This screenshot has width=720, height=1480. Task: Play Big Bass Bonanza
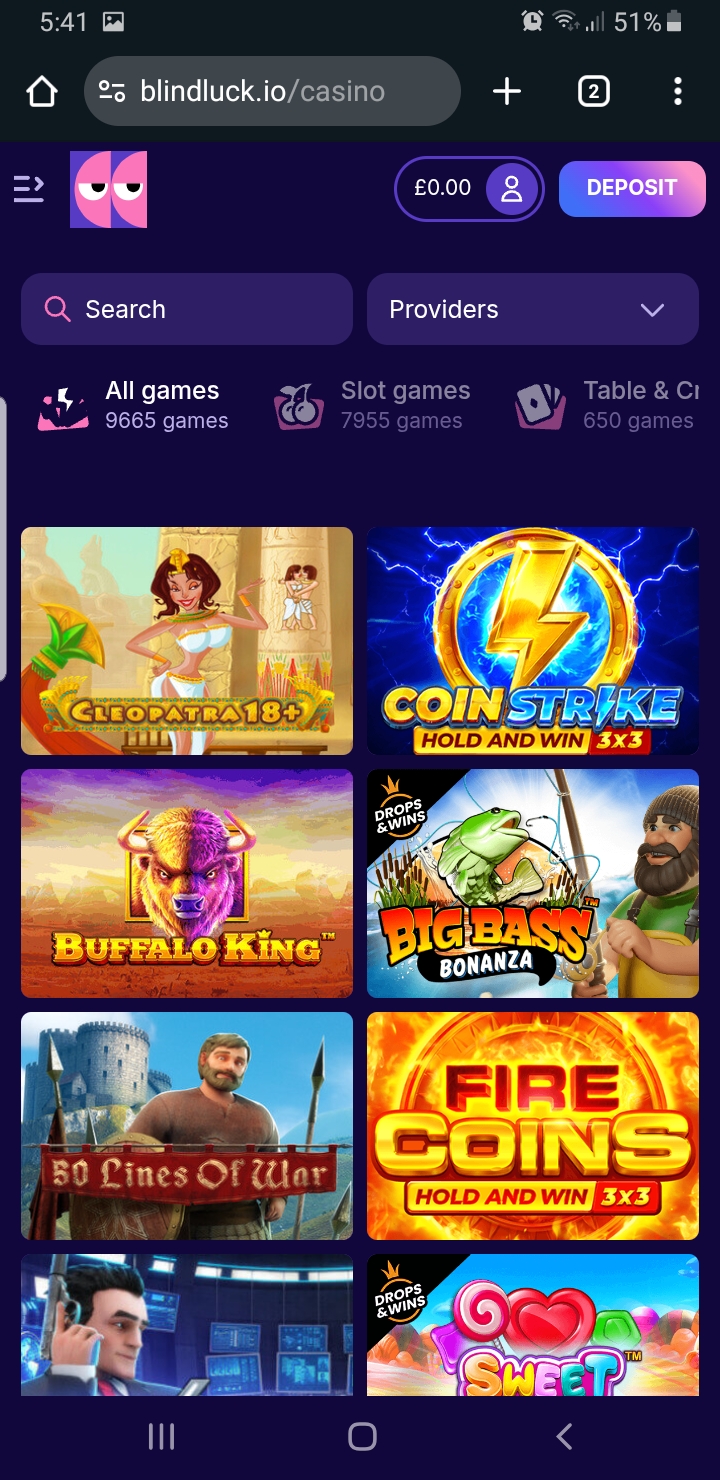click(x=532, y=883)
